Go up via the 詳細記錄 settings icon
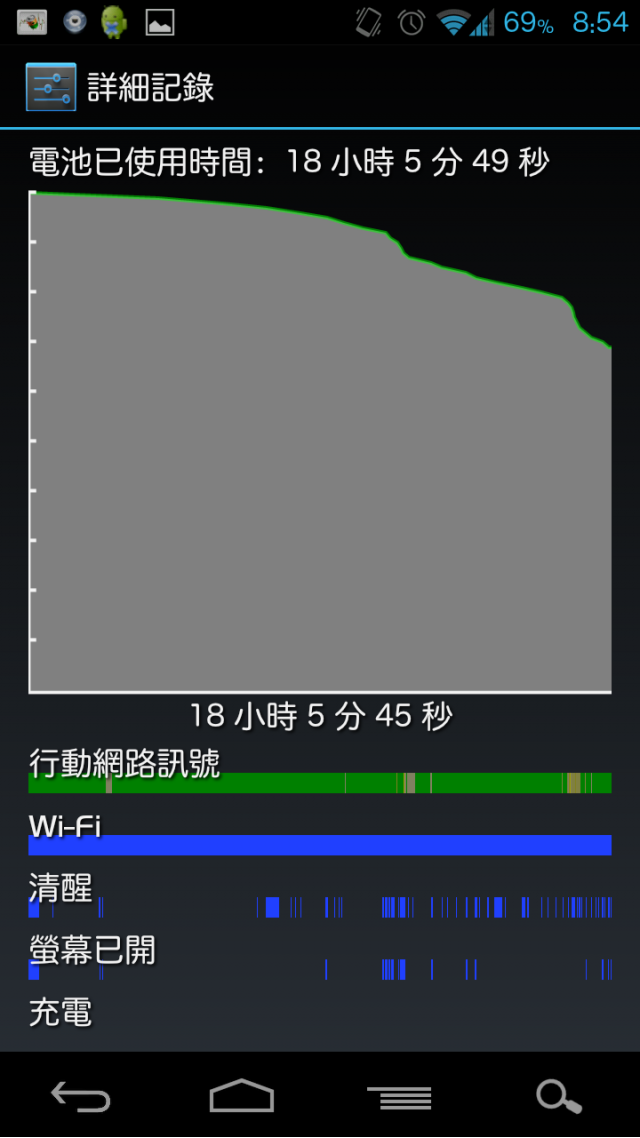 tap(50, 88)
